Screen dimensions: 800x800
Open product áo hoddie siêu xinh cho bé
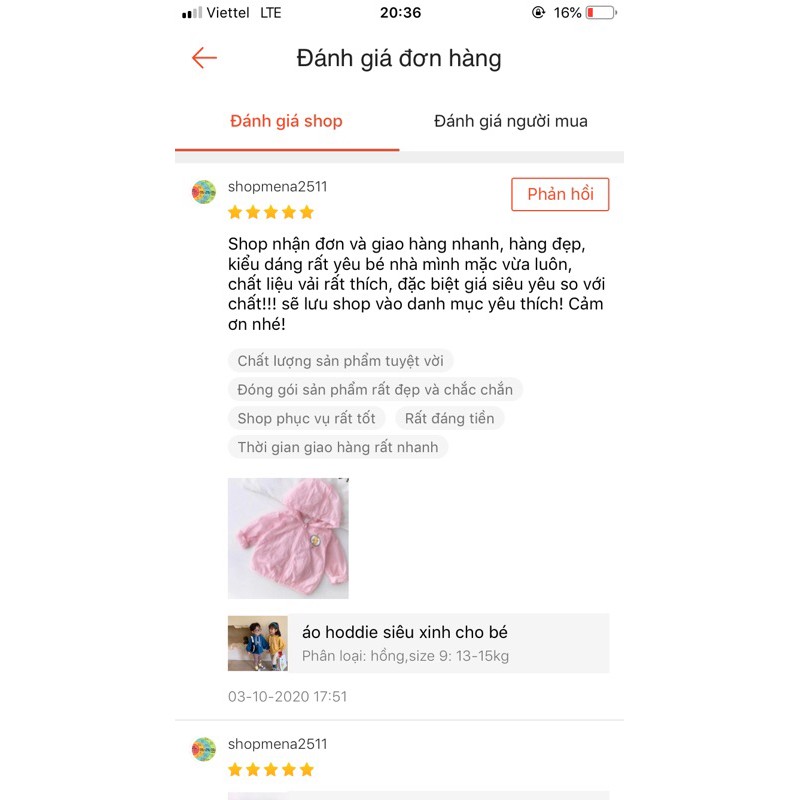pyautogui.click(x=418, y=642)
